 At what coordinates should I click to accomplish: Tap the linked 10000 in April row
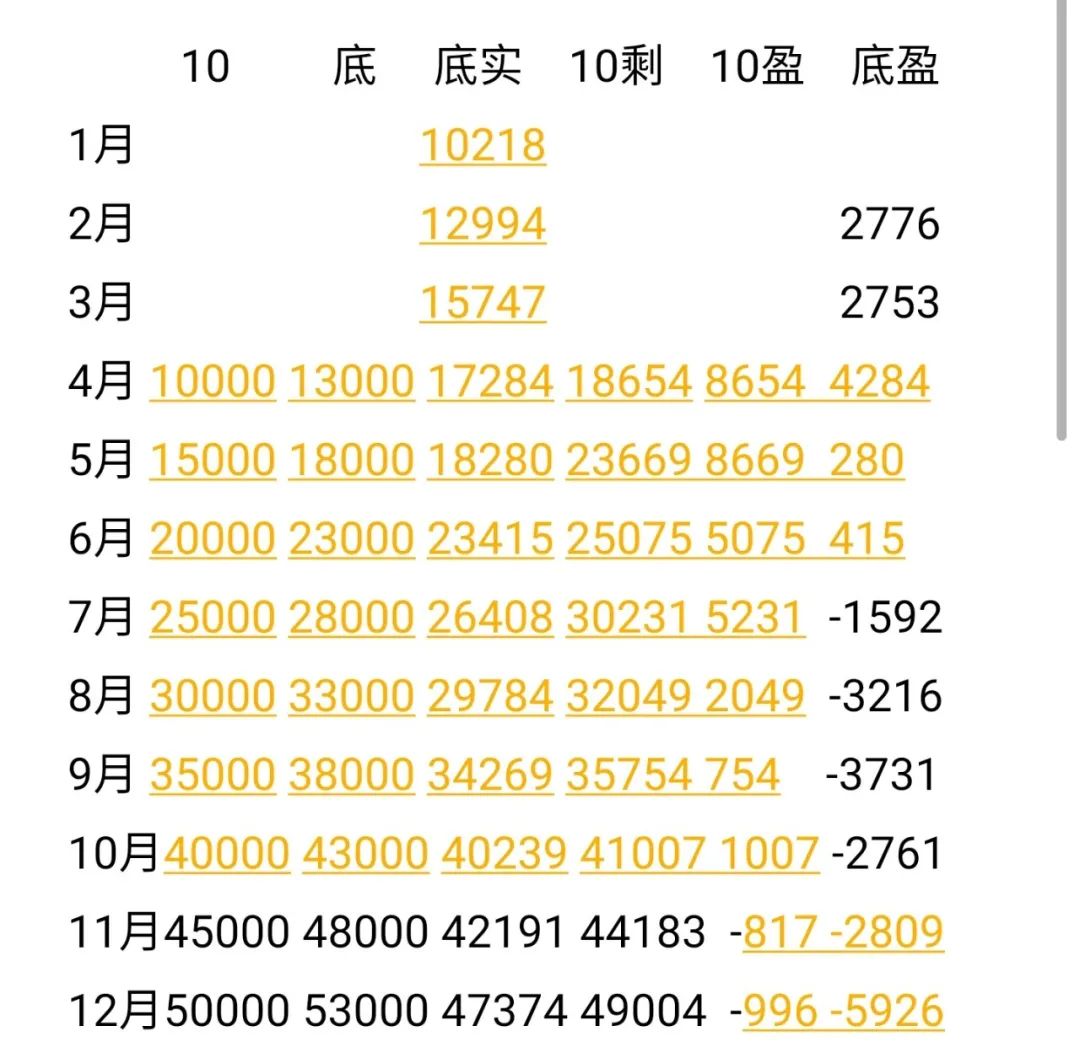click(213, 382)
